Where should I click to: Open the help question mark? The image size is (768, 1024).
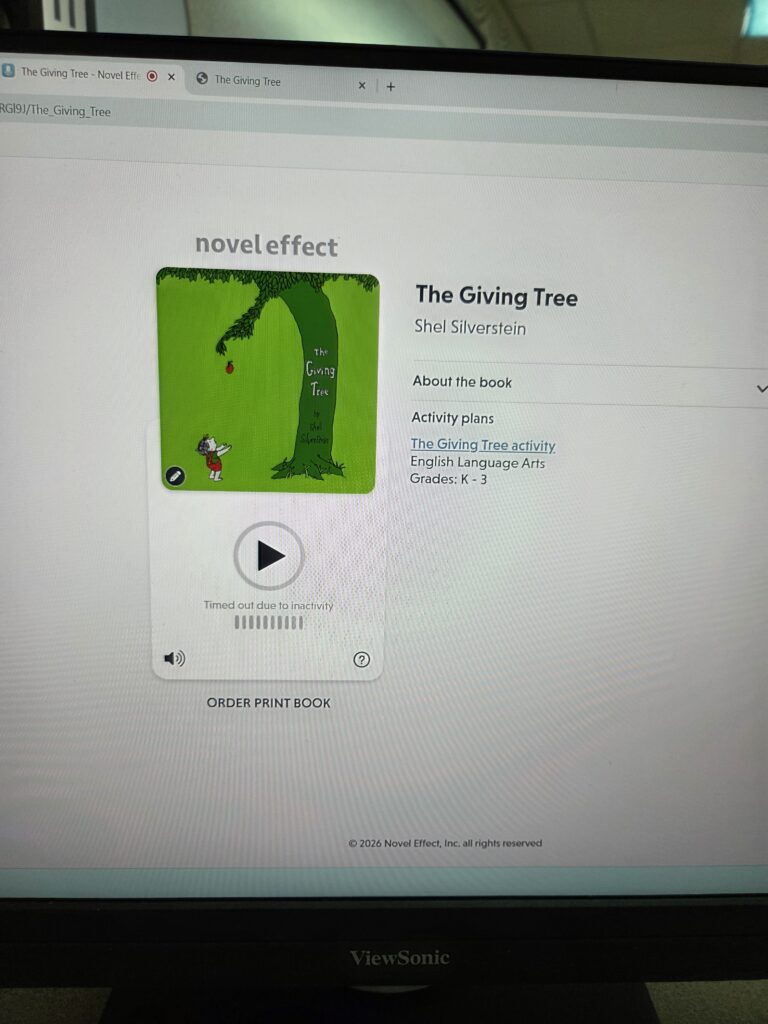(362, 659)
